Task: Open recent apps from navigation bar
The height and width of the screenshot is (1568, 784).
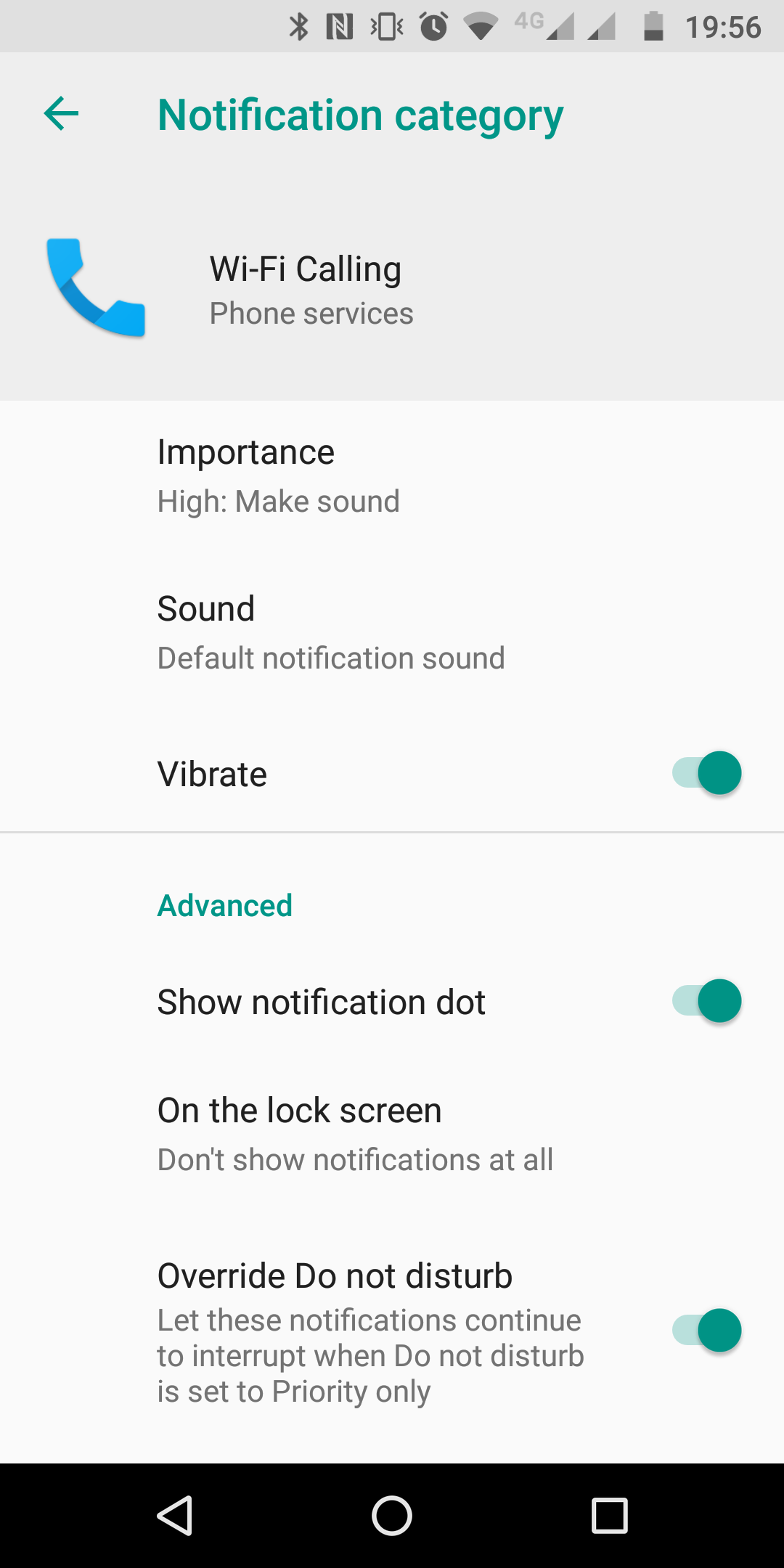Action: coord(610,1516)
